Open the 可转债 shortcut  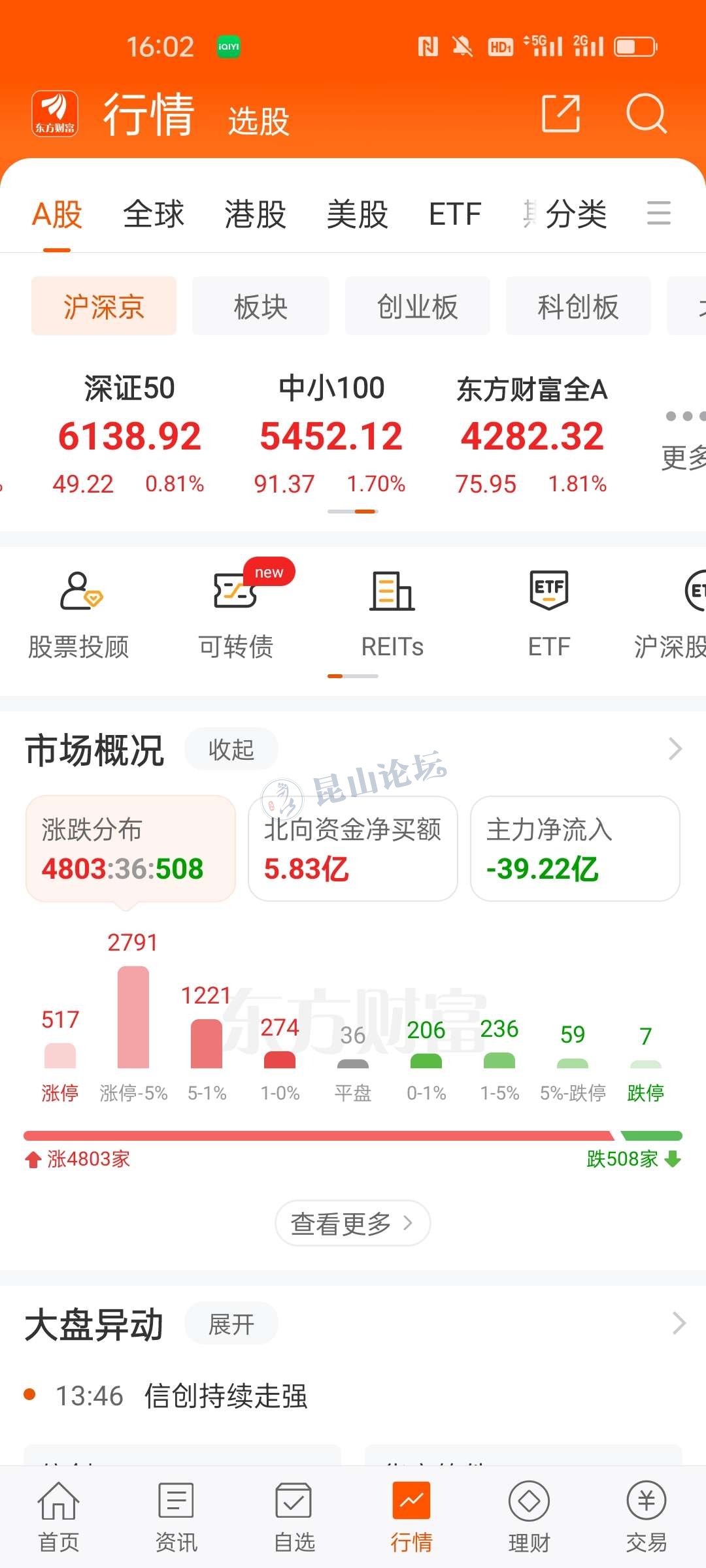[236, 614]
